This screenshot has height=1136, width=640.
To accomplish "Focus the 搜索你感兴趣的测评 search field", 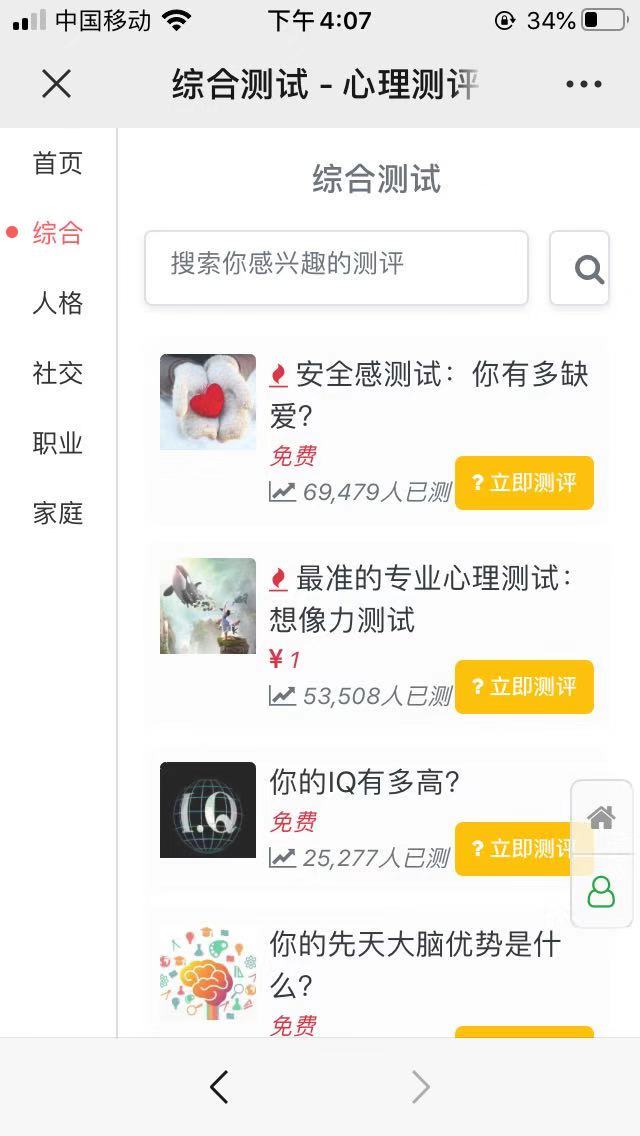I will [x=336, y=267].
